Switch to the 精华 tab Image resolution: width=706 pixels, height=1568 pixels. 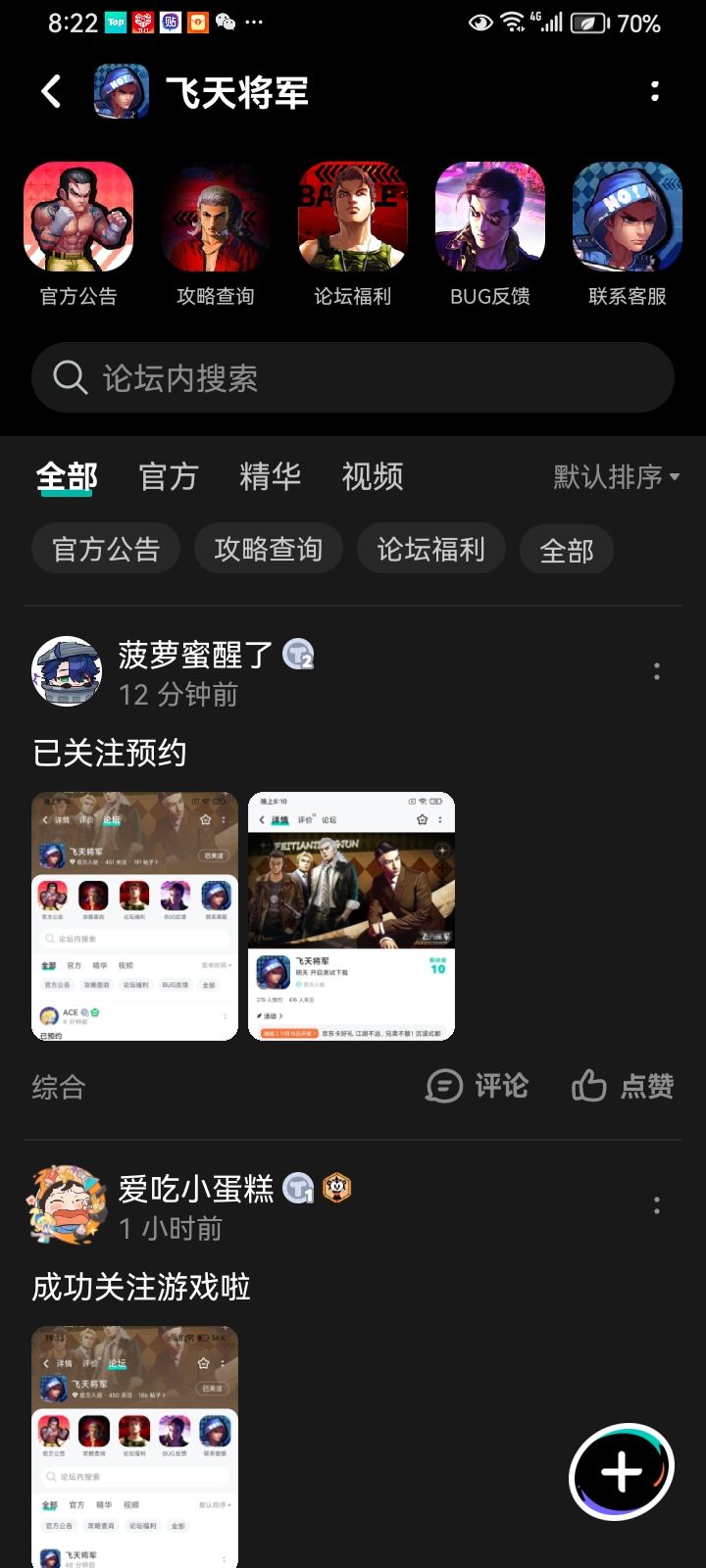pyautogui.click(x=271, y=477)
